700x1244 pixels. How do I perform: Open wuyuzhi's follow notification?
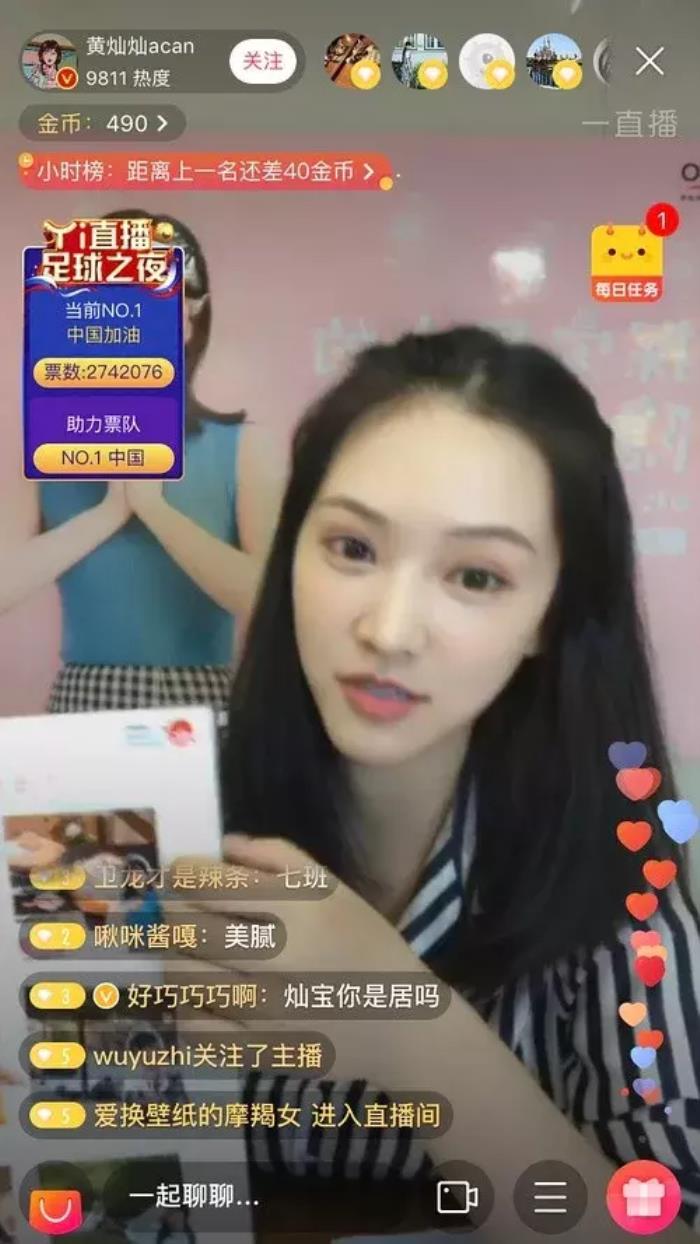178,1055
